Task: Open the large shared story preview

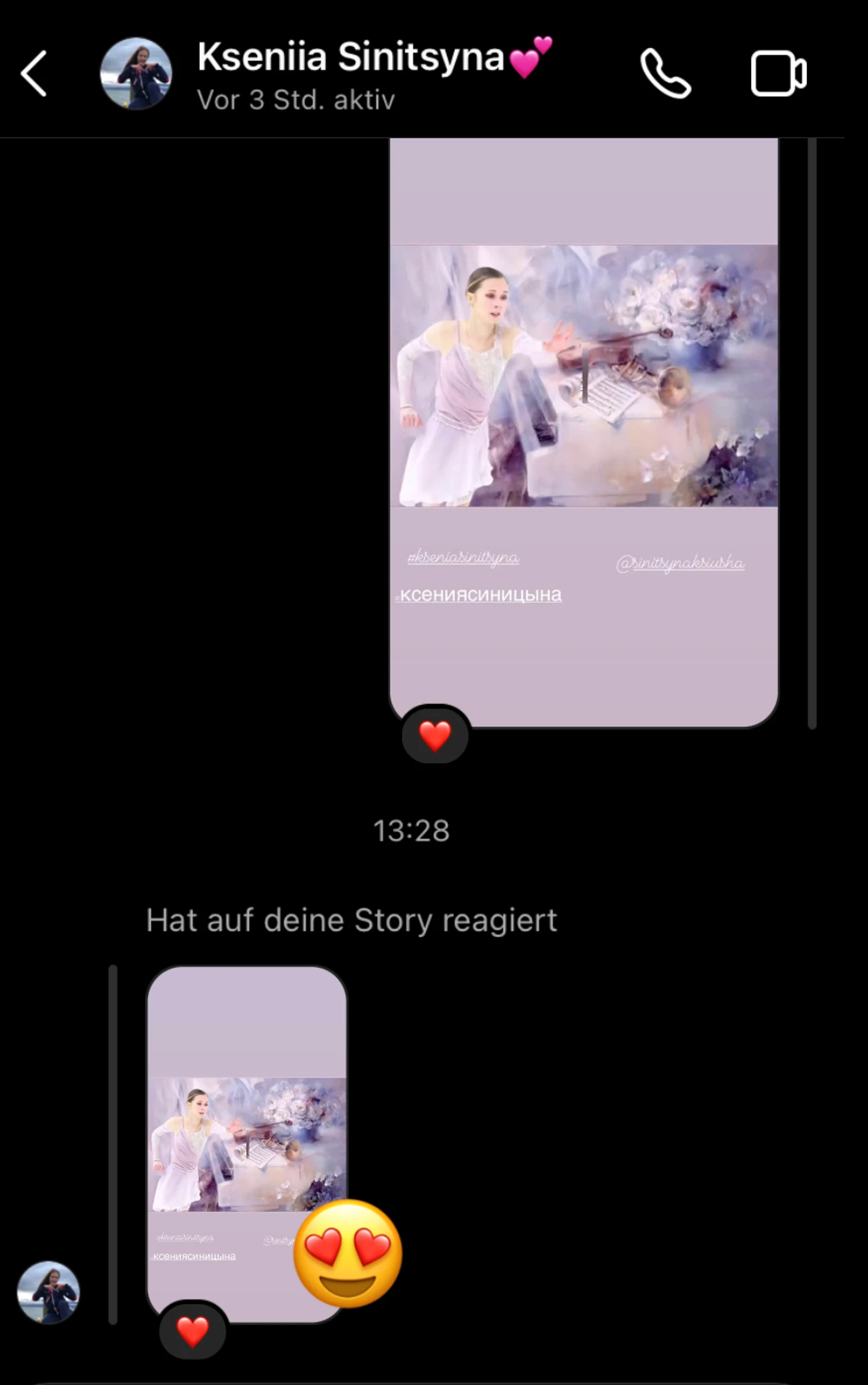Action: (583, 416)
